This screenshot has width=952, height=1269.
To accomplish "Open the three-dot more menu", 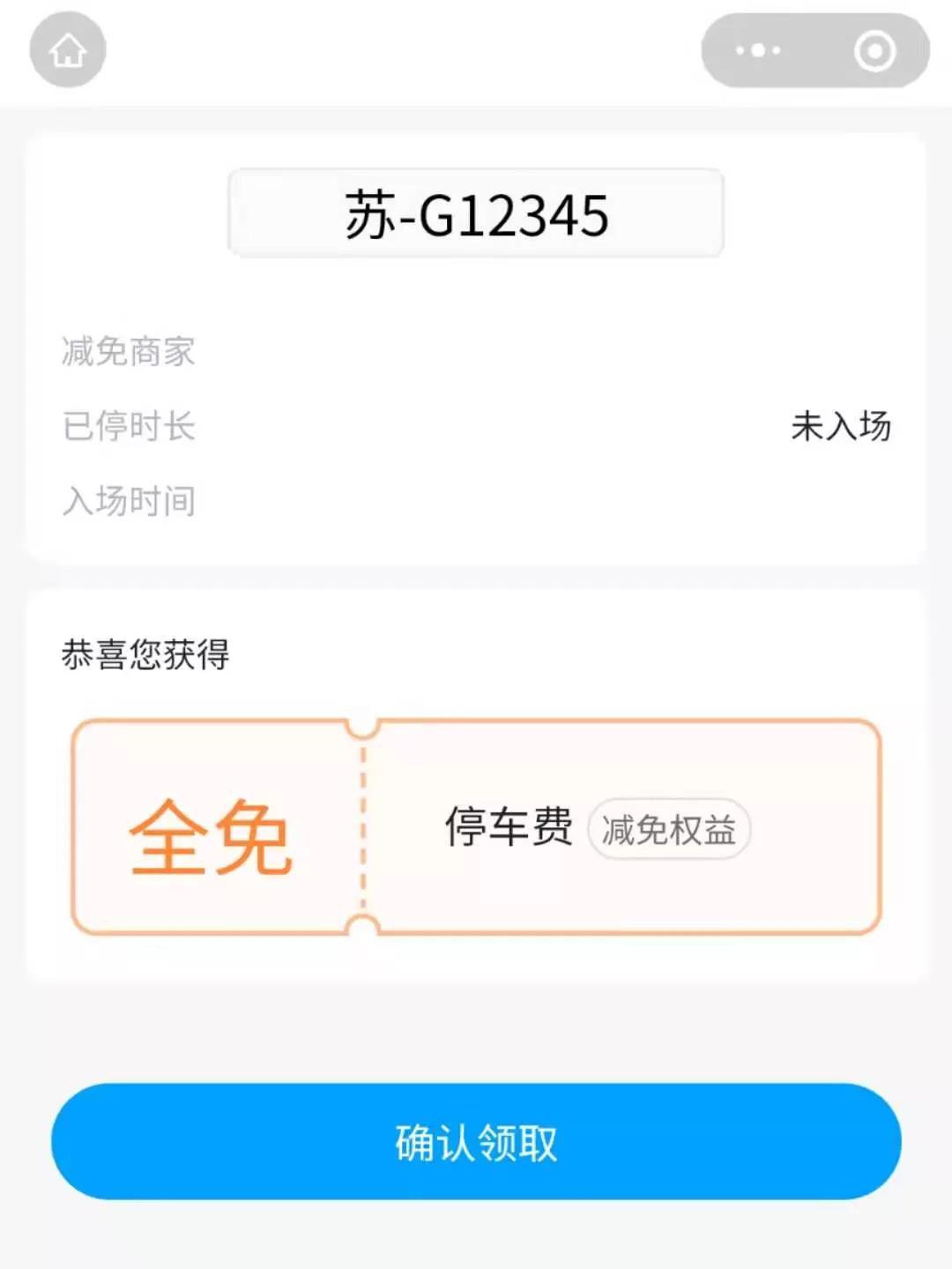I will 758,50.
